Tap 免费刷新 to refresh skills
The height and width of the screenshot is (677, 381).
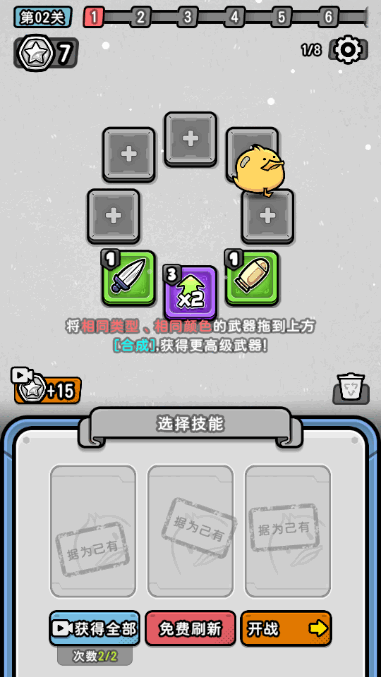point(190,628)
